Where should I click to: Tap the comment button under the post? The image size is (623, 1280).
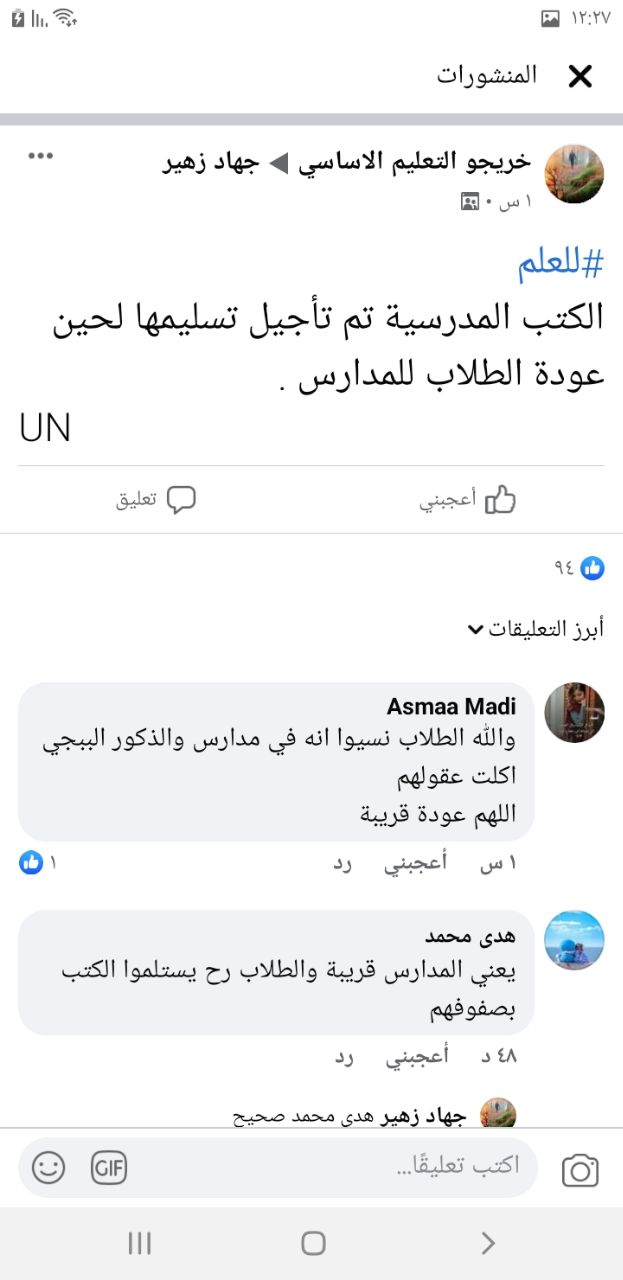pyautogui.click(x=155, y=501)
